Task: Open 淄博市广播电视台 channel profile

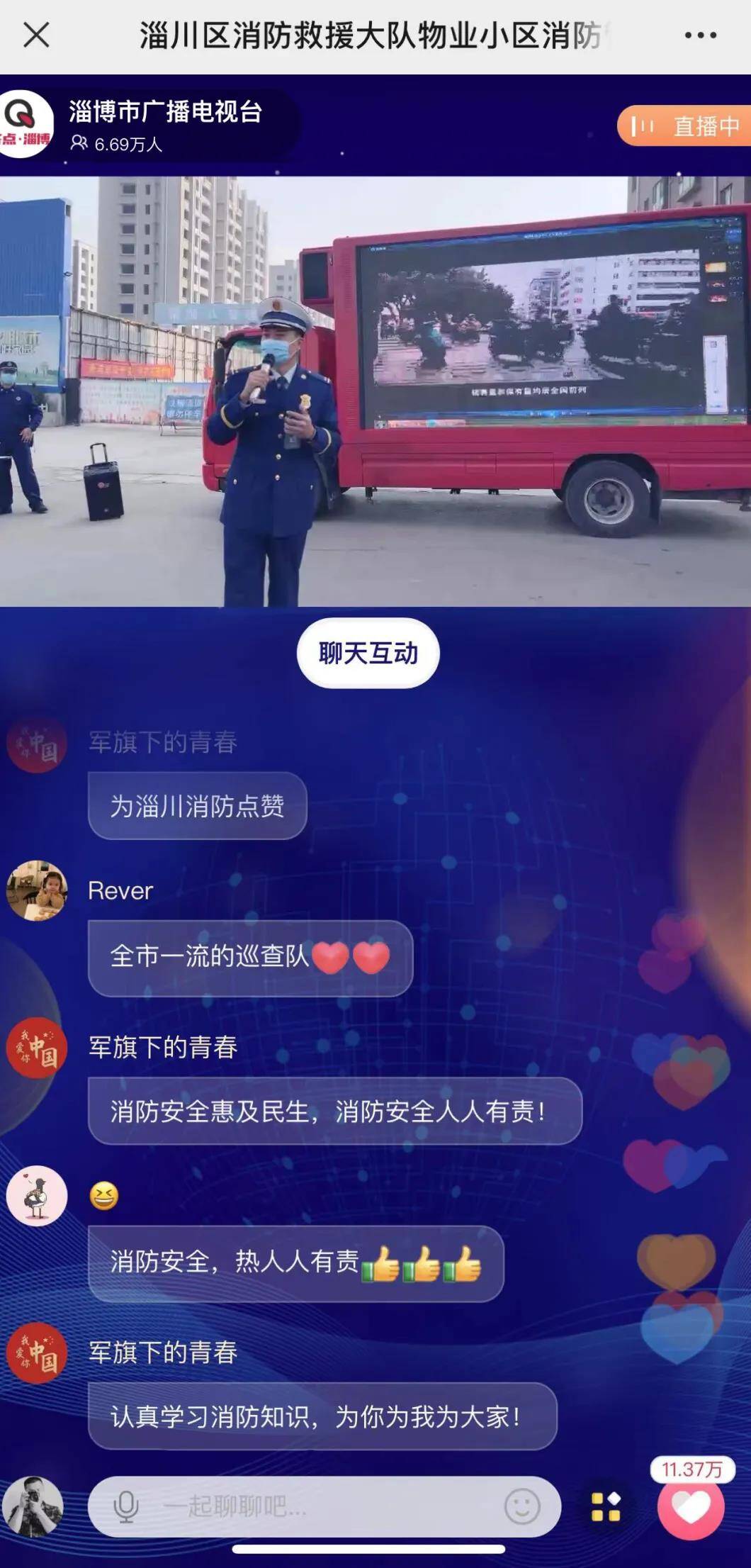Action: [165, 112]
